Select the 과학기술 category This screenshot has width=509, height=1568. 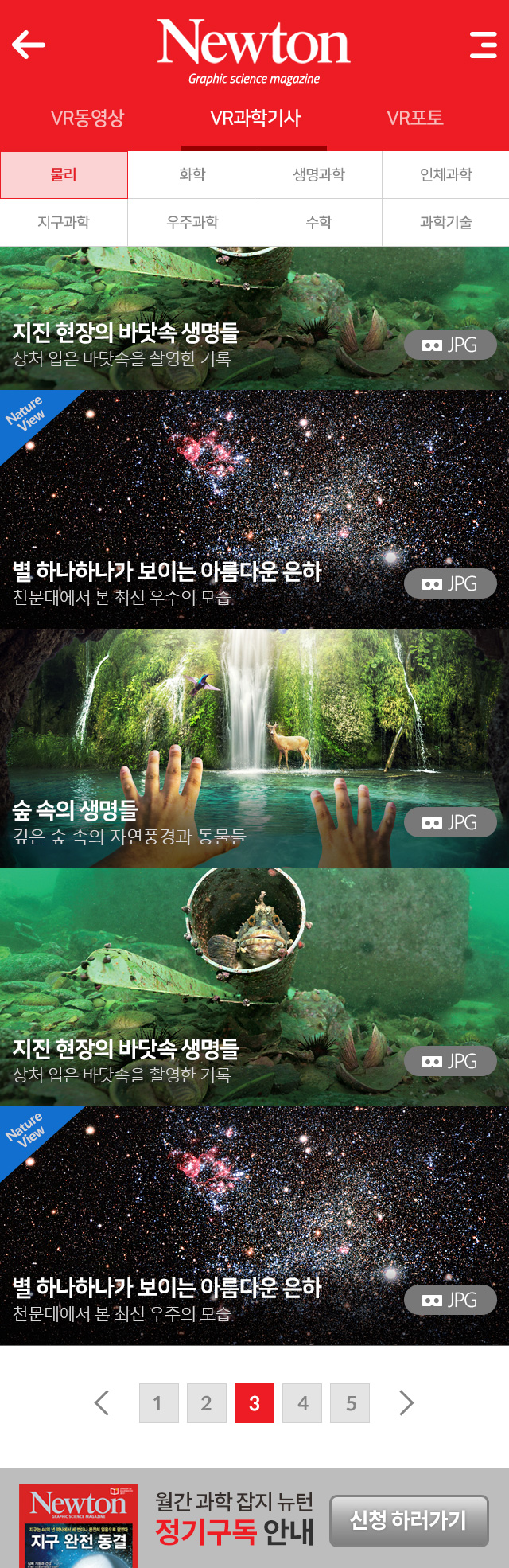(445, 222)
